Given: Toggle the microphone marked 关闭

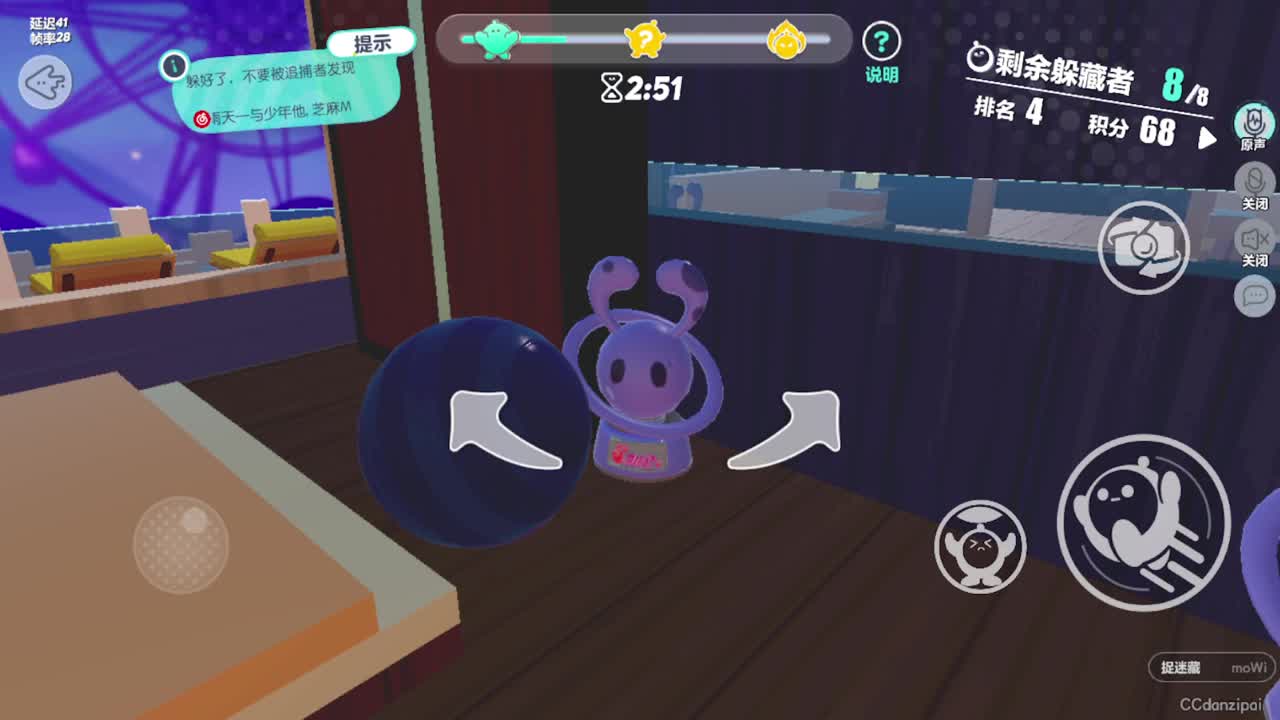Looking at the screenshot, I should 1254,182.
